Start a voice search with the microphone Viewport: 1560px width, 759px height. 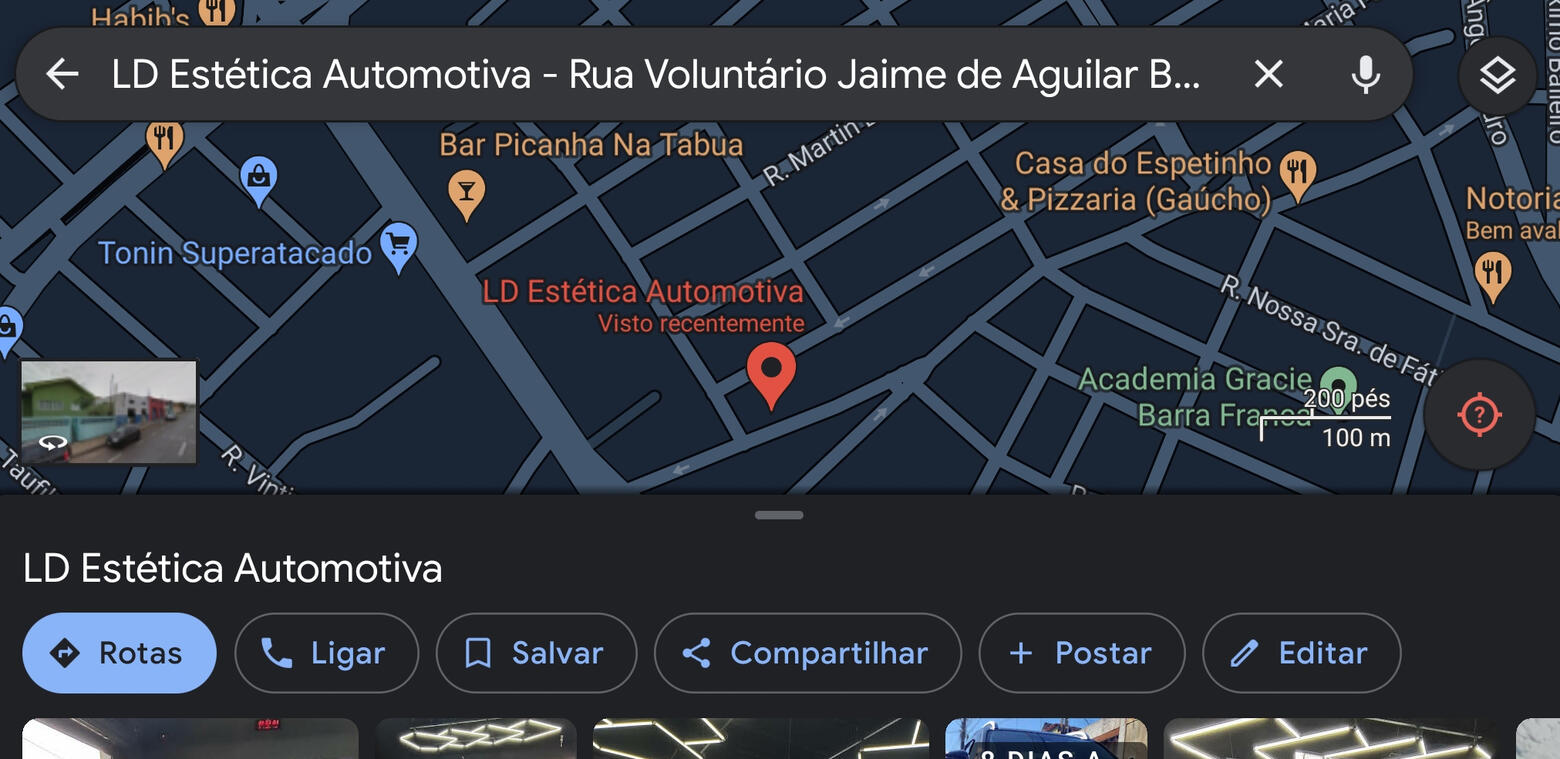[x=1365, y=74]
